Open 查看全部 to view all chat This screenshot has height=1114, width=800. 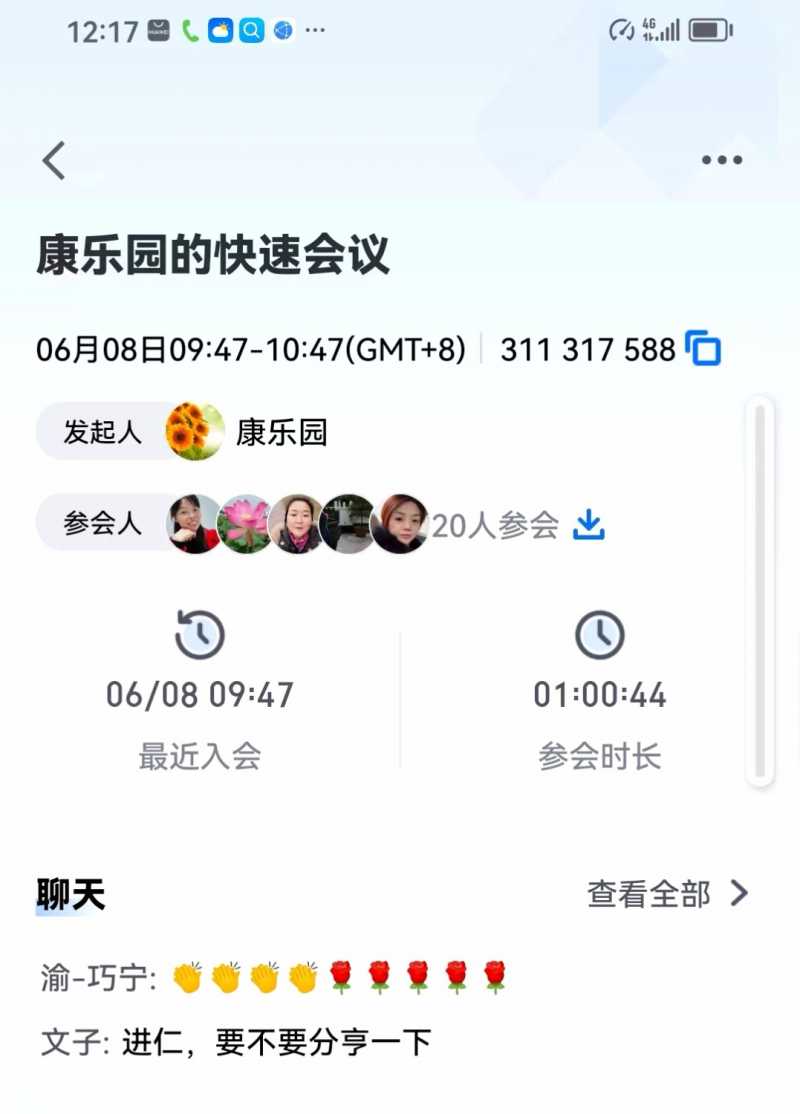click(667, 893)
